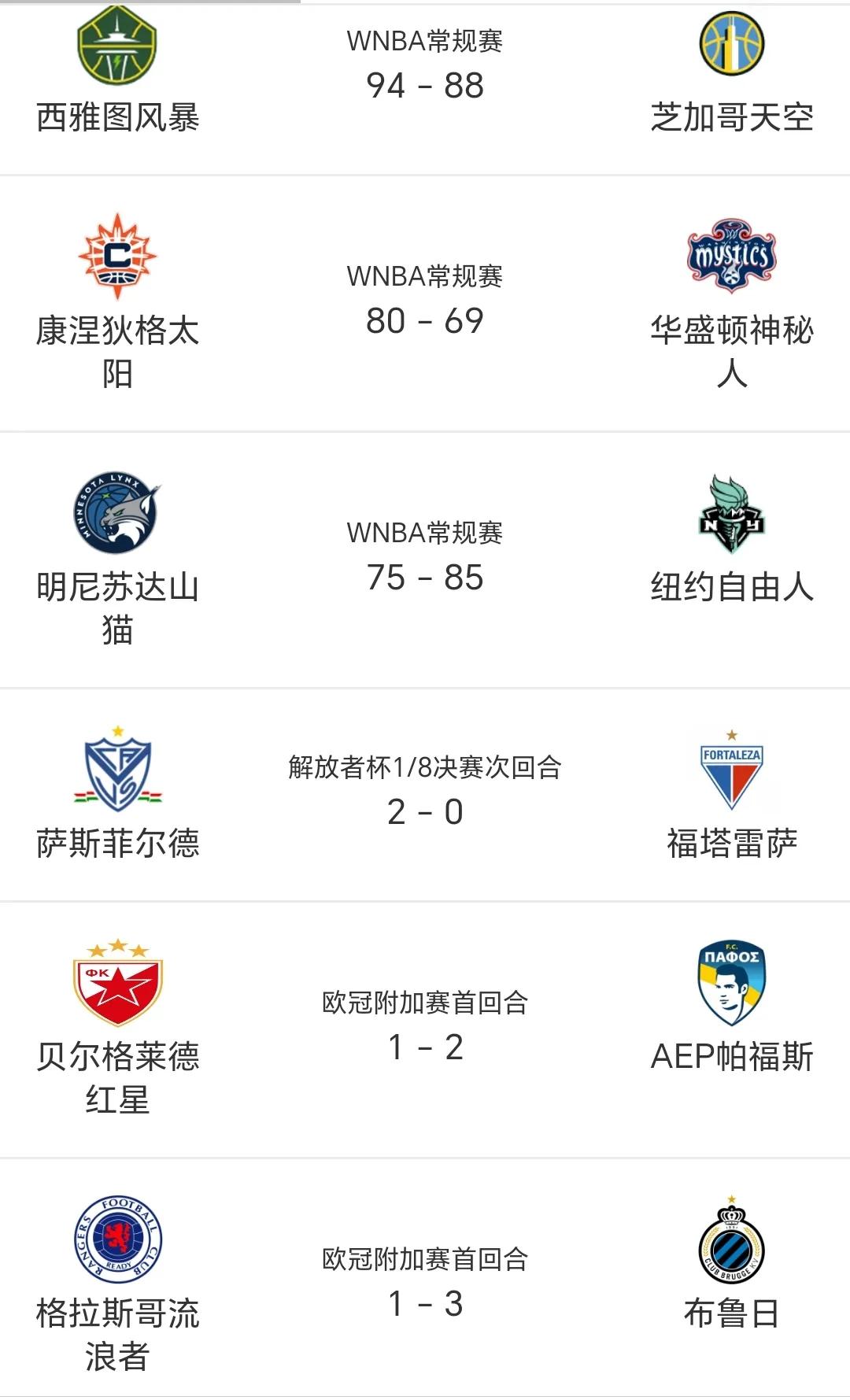850x1400 pixels.
Task: Open the 解放者杯 2 - 0 match
Action: click(425, 795)
